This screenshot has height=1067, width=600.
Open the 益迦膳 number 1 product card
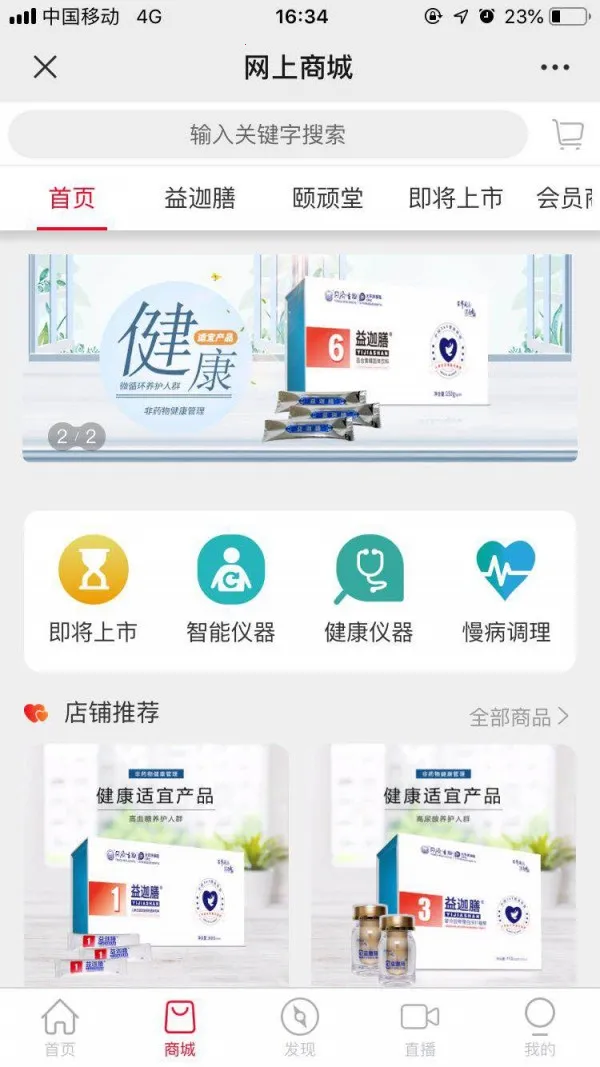(157, 865)
